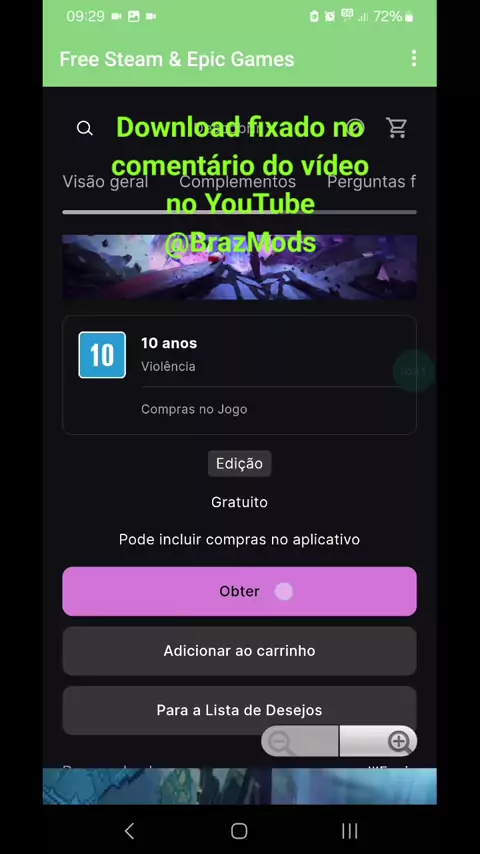Switch to the Visão geral tab
The image size is (480, 854).
click(x=105, y=181)
